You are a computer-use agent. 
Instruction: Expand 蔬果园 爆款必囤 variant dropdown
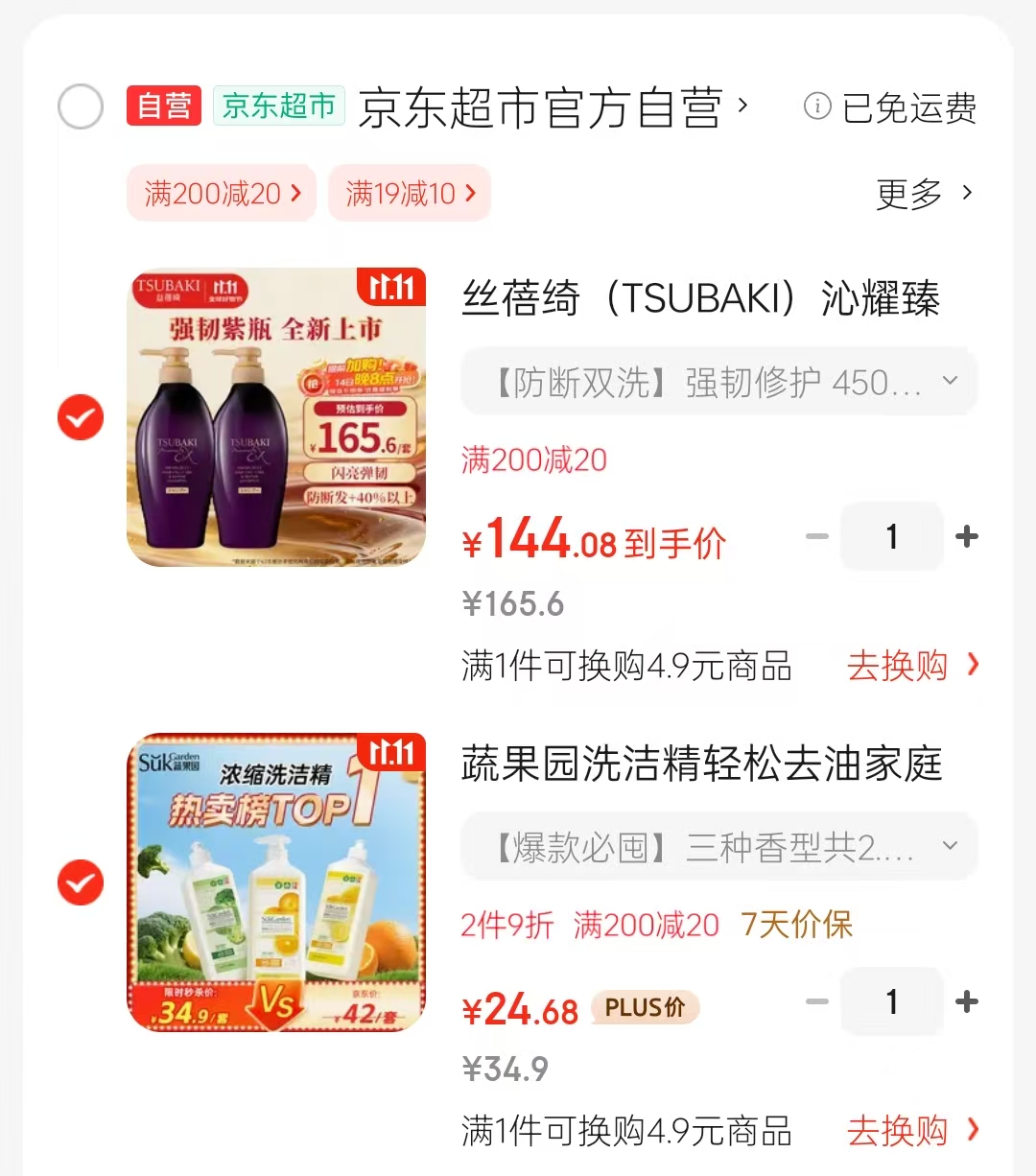[x=718, y=847]
